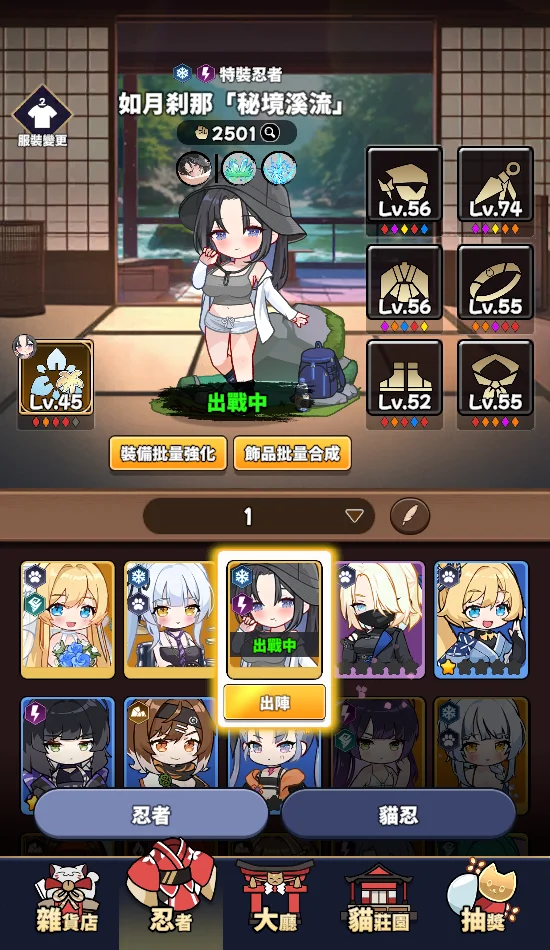Tap the magnifier next to power 2501

pos(270,132)
